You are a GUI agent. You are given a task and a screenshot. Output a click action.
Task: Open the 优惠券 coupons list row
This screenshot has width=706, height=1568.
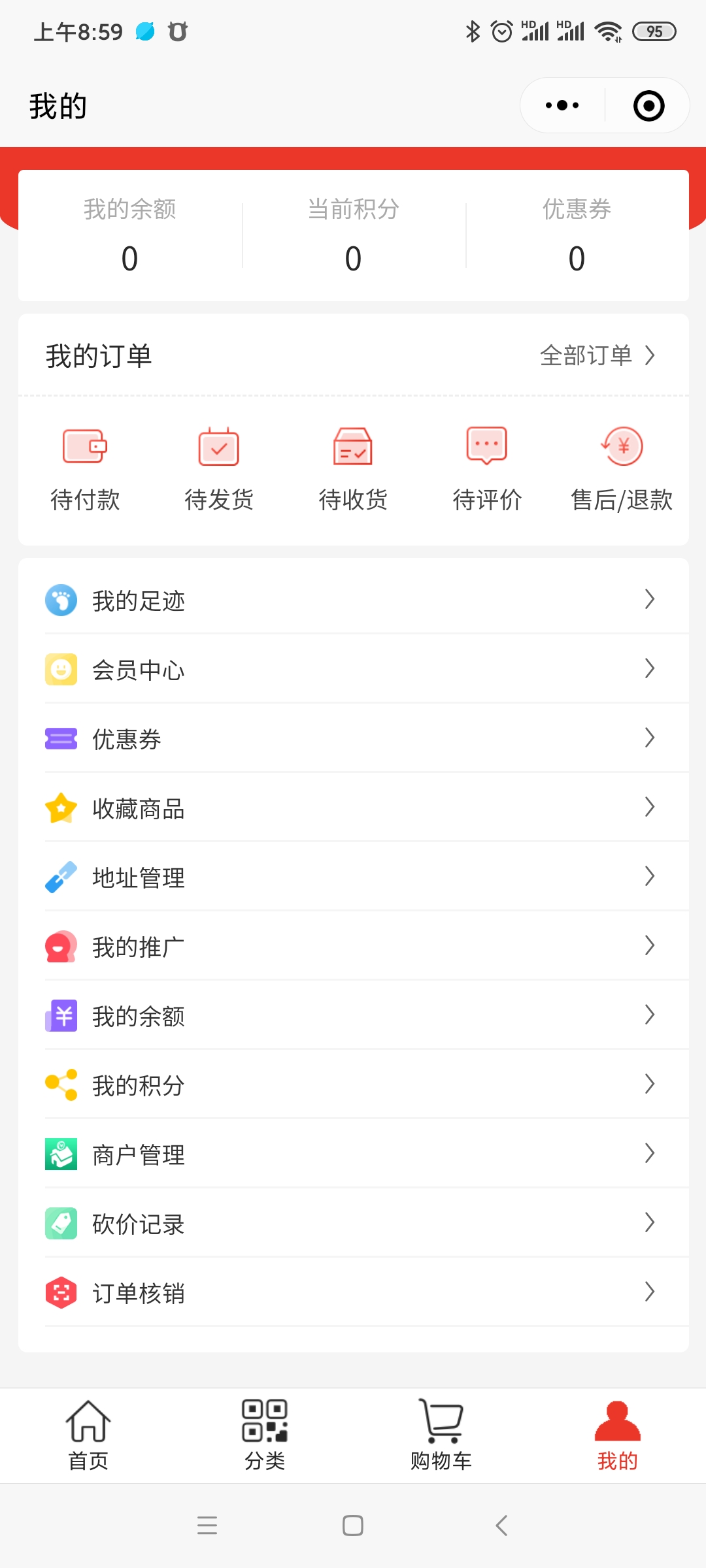[354, 738]
